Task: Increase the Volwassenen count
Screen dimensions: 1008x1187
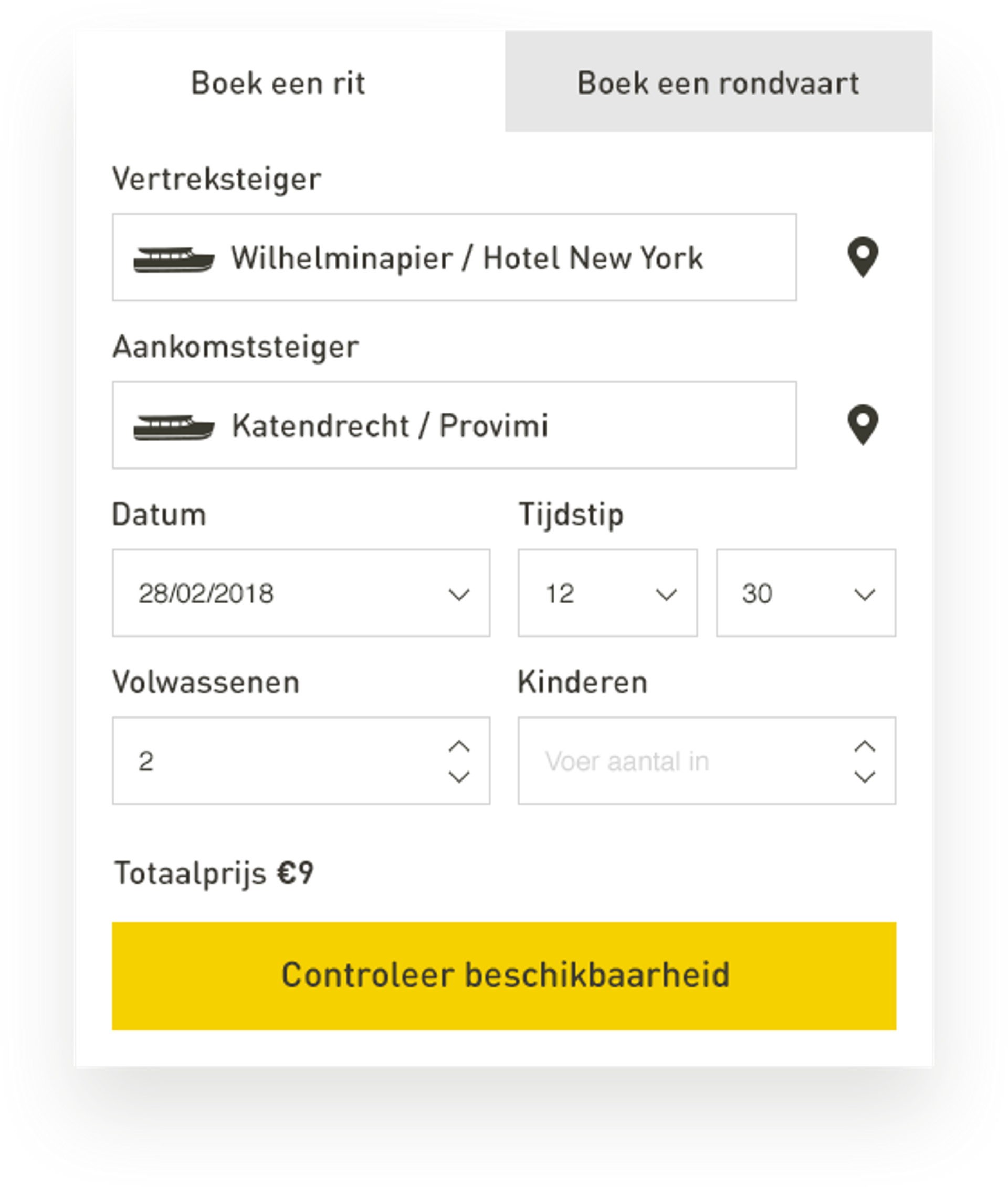Action: 459,746
